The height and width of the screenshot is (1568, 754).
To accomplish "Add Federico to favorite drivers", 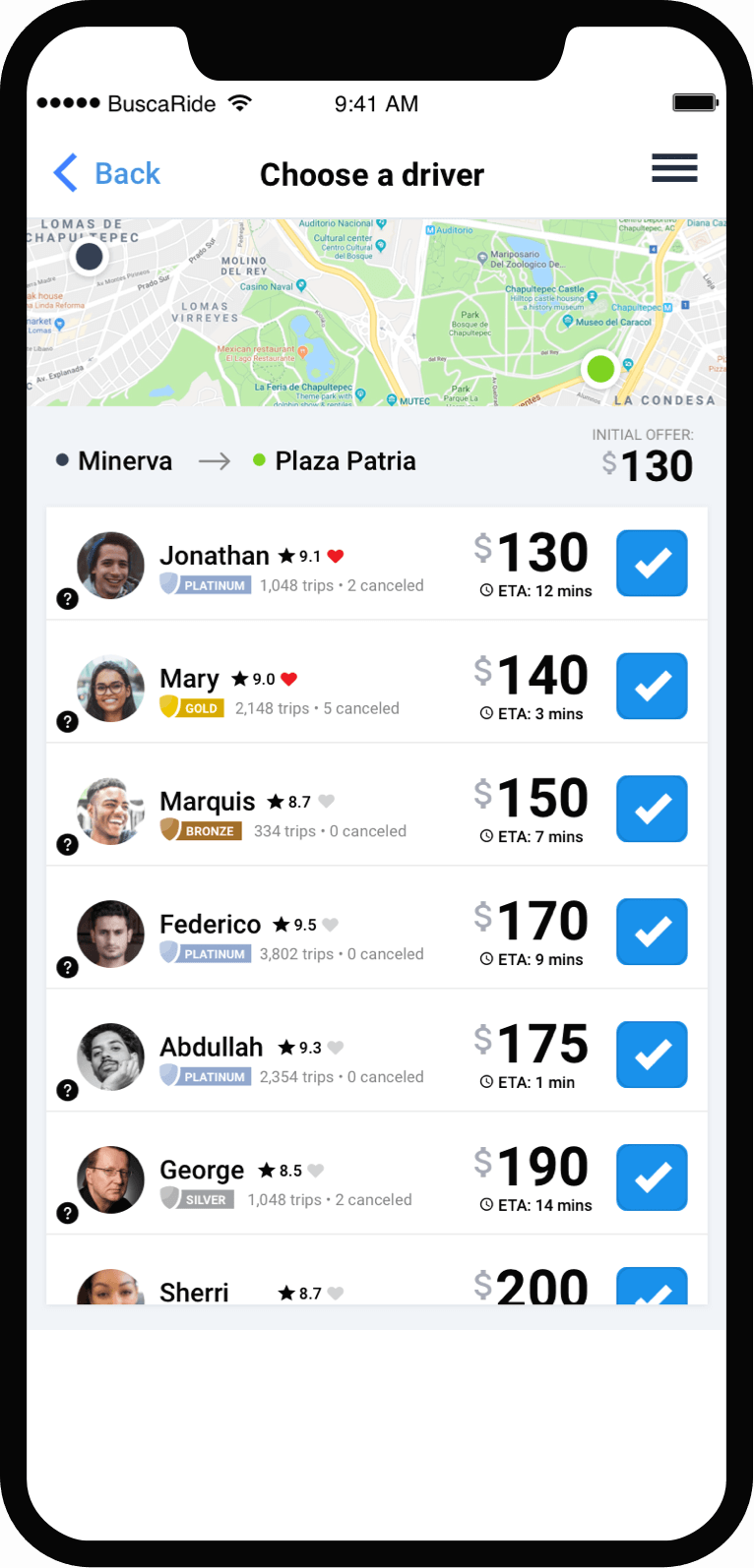I will [x=331, y=925].
